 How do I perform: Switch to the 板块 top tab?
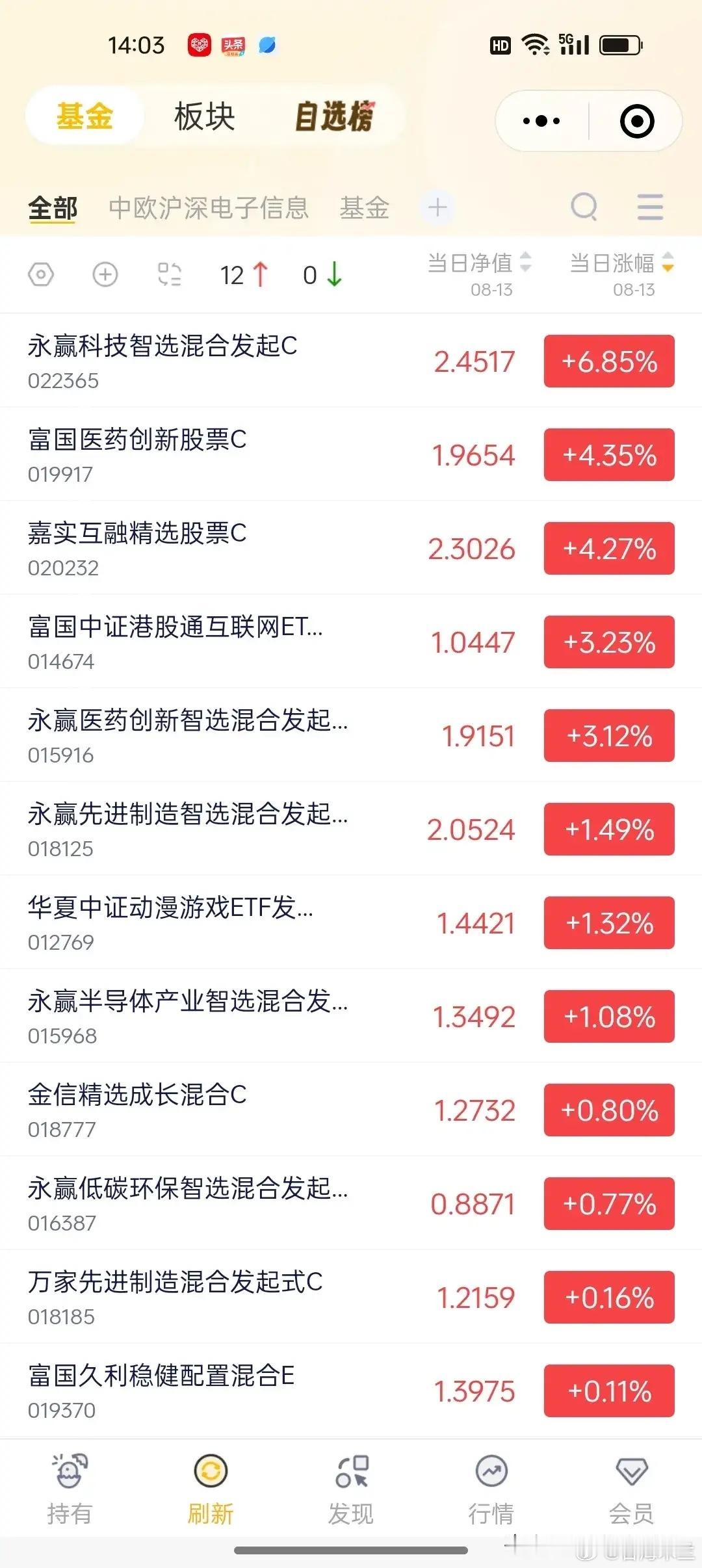[x=204, y=117]
